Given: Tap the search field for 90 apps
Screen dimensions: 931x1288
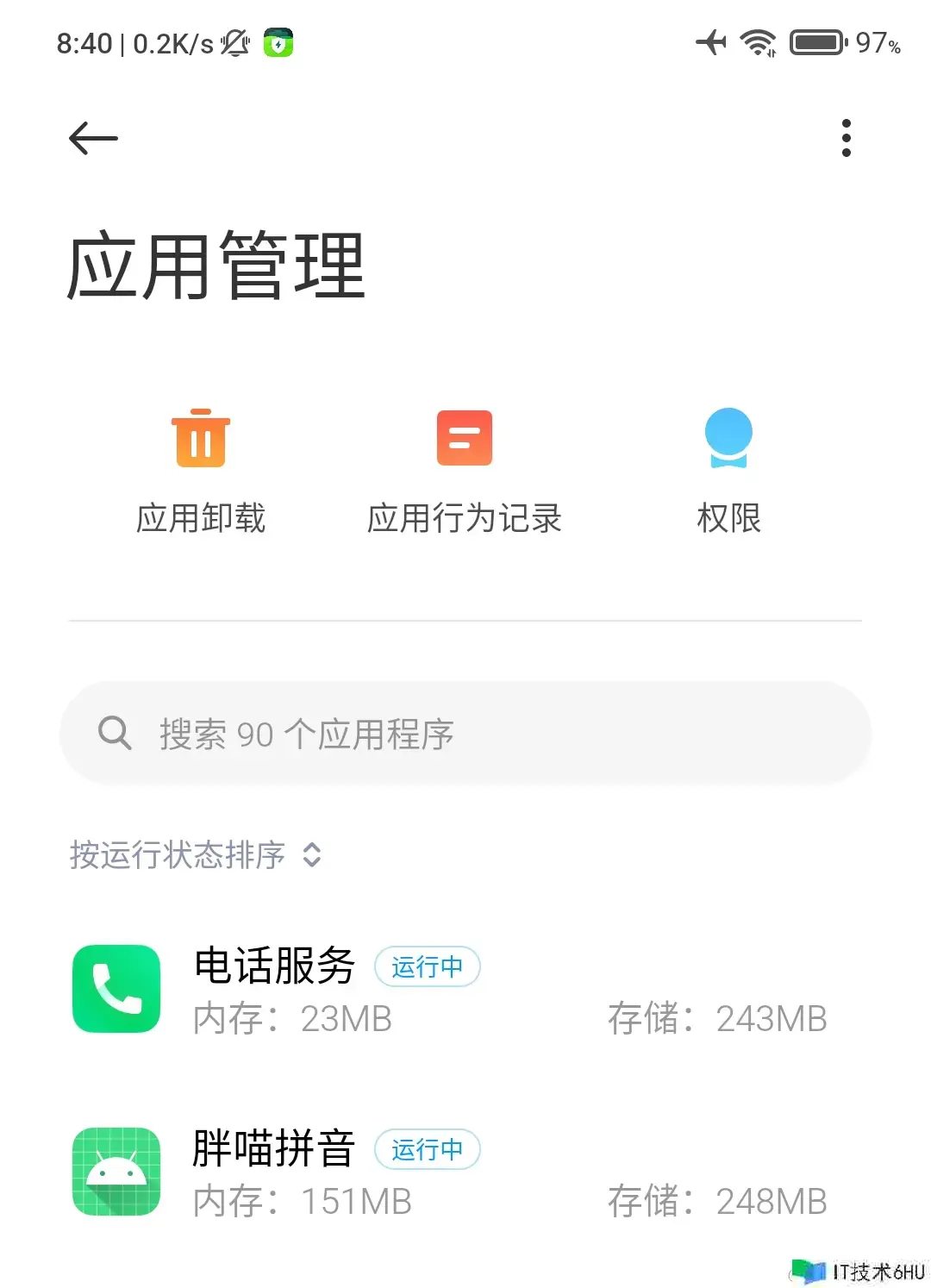Looking at the screenshot, I should (x=465, y=734).
